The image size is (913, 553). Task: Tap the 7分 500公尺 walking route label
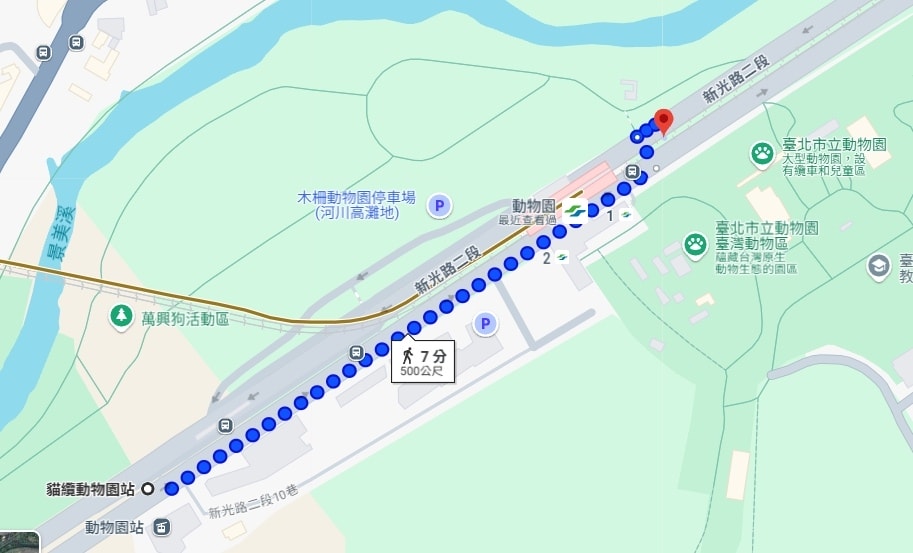(x=422, y=362)
